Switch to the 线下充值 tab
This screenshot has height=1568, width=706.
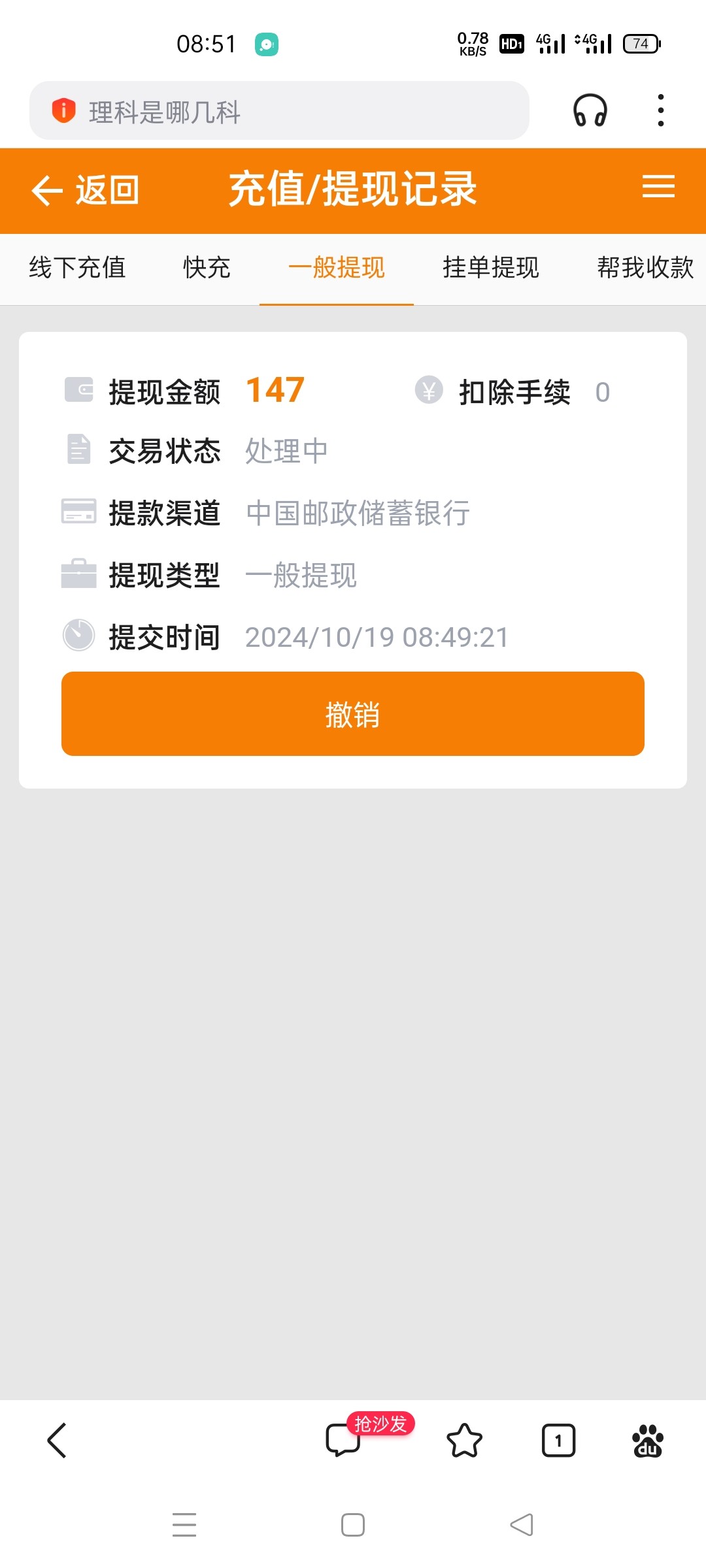(x=77, y=268)
